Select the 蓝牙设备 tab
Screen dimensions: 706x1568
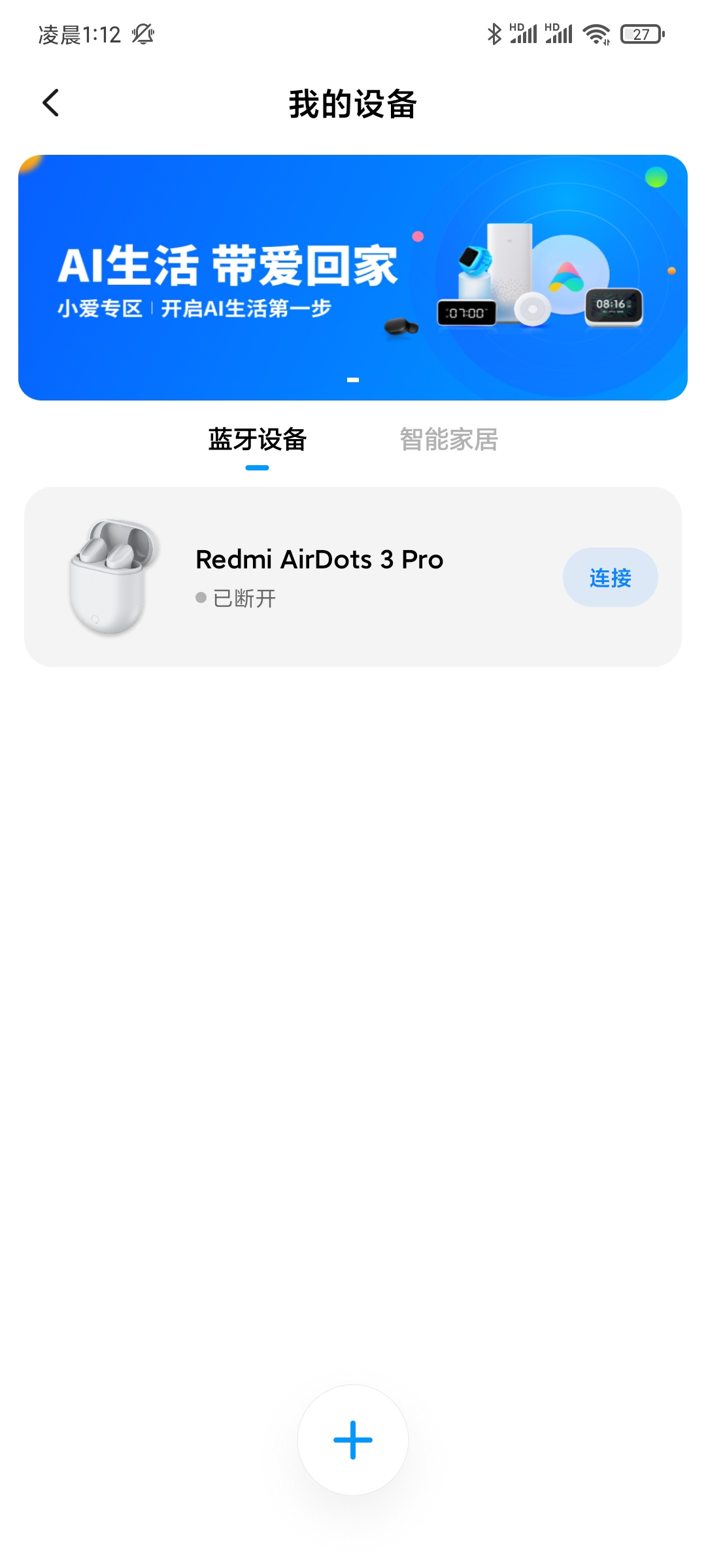click(258, 440)
